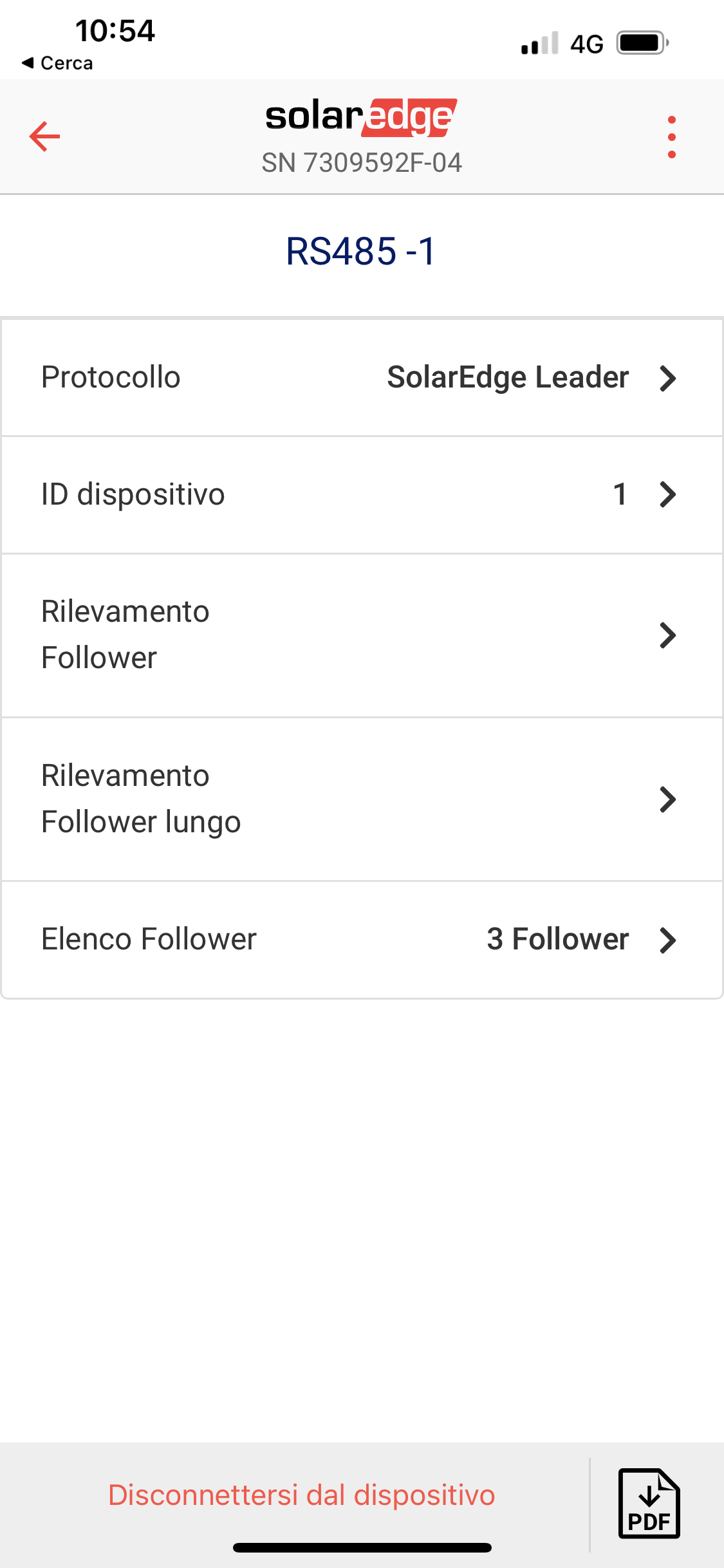Tap the serial number SN 7309592F-04

362,162
